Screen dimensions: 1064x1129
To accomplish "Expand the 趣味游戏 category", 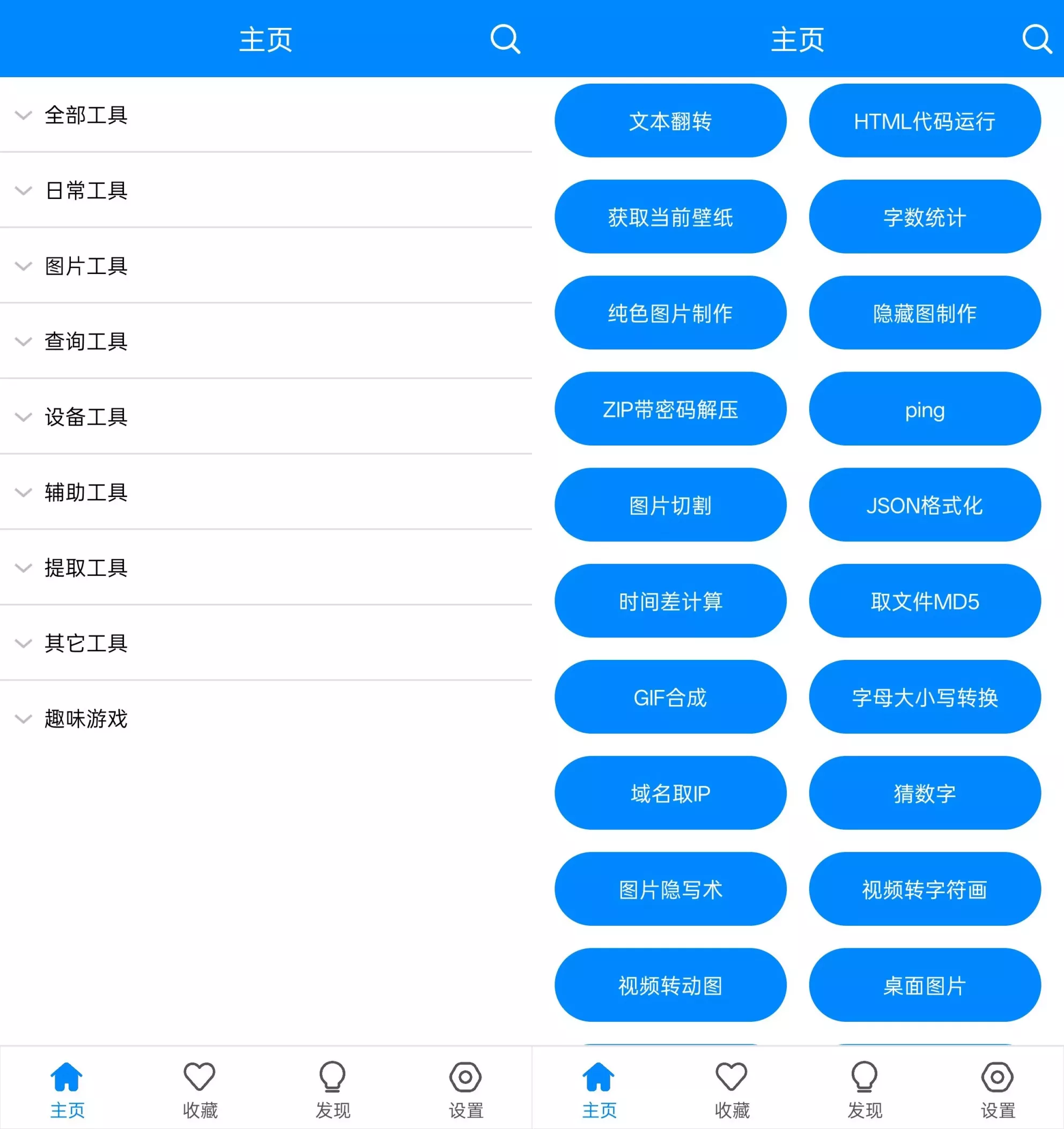I will 85,719.
